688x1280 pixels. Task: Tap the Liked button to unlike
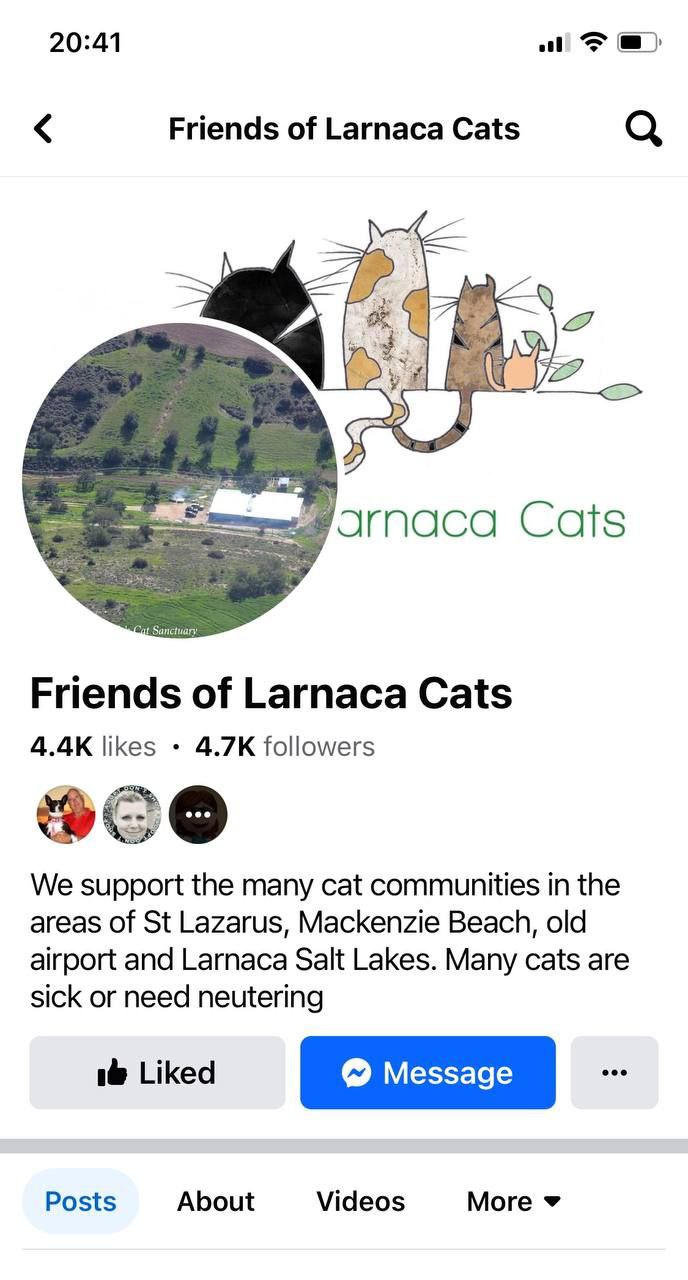pos(157,1073)
